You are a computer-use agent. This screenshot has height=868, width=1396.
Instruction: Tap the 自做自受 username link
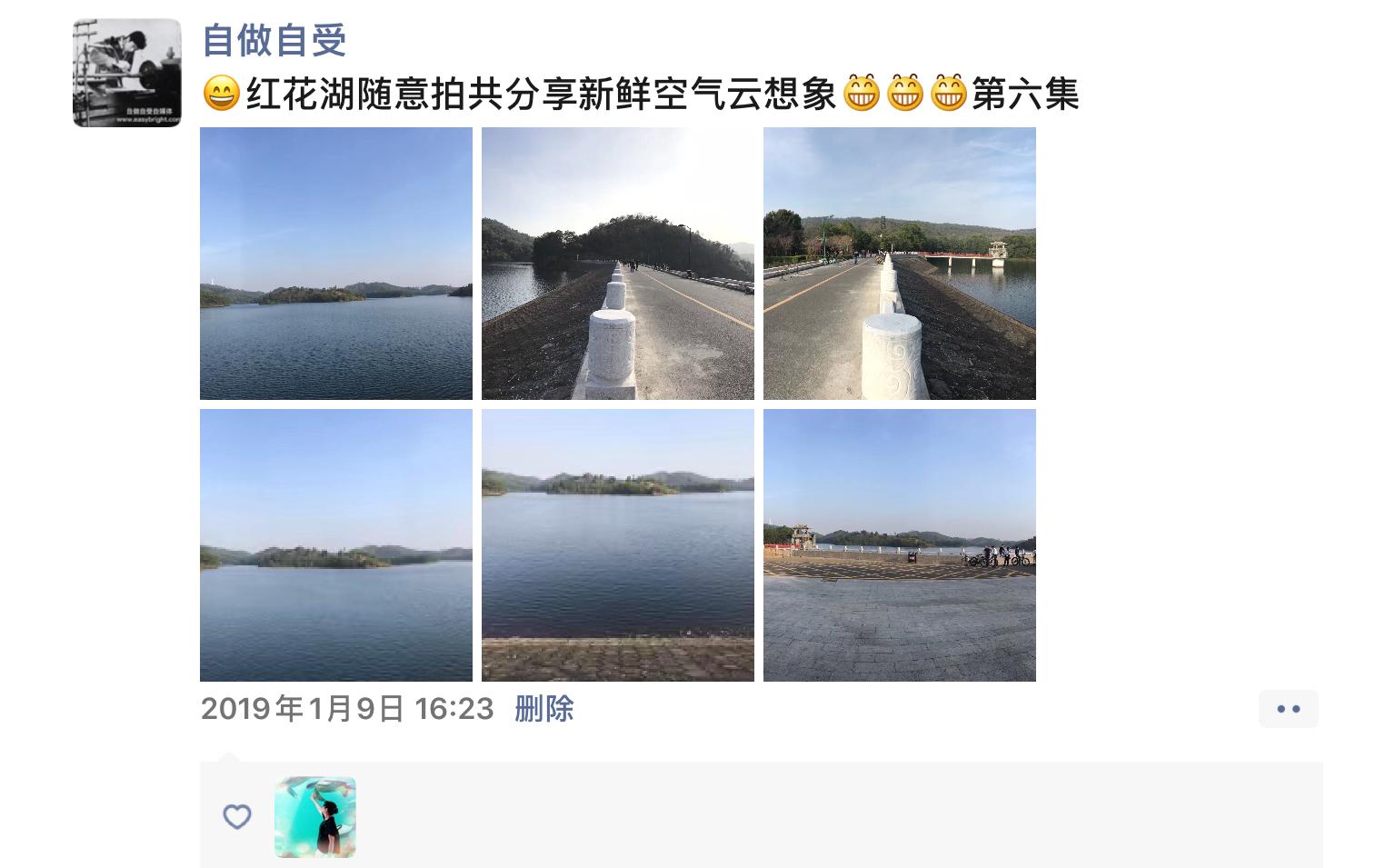click(274, 40)
